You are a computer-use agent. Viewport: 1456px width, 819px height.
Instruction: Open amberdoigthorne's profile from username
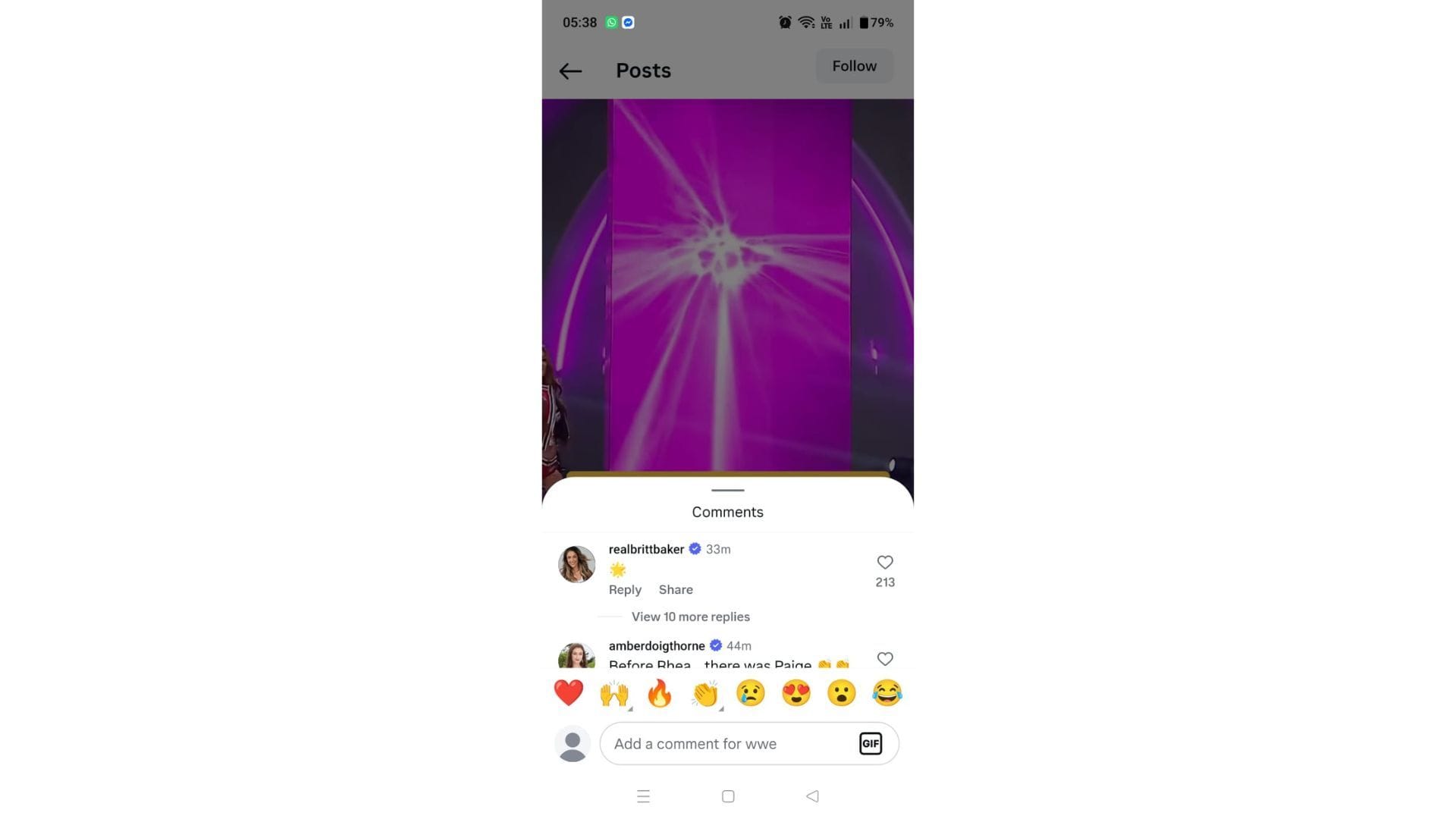pyautogui.click(x=657, y=646)
